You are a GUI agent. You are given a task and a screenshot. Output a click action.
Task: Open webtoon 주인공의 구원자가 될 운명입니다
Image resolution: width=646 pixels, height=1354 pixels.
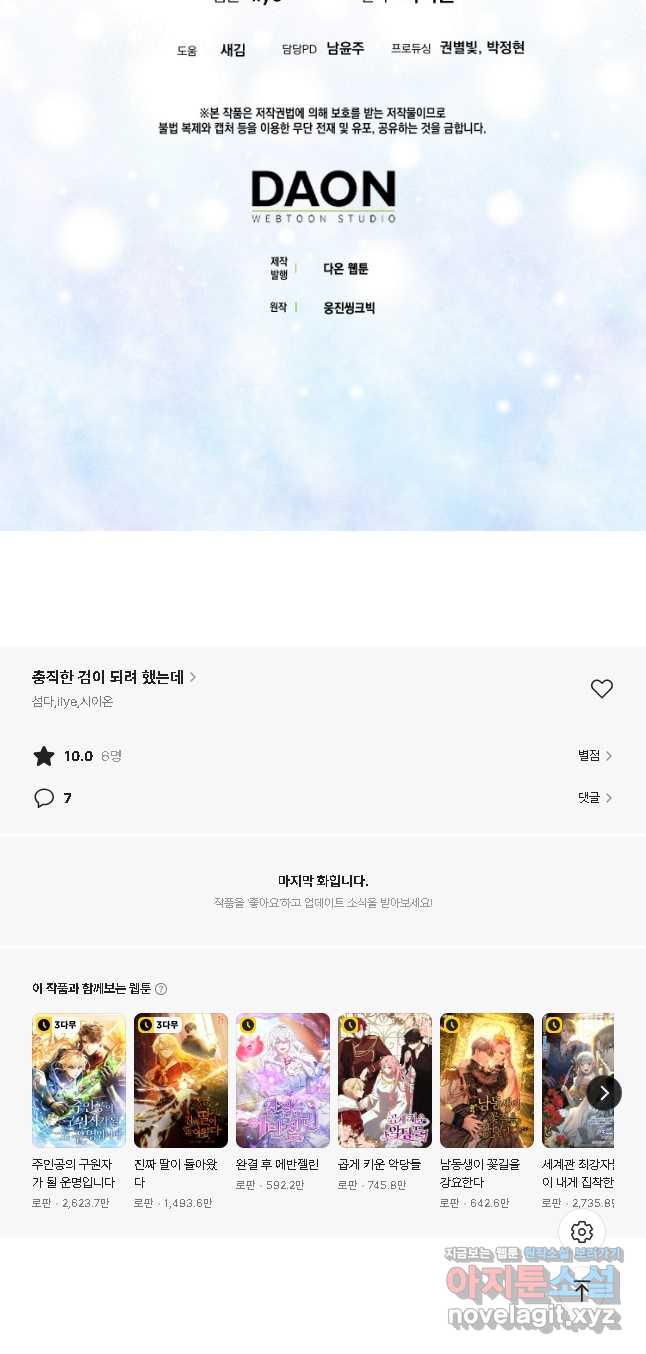[x=79, y=1081]
